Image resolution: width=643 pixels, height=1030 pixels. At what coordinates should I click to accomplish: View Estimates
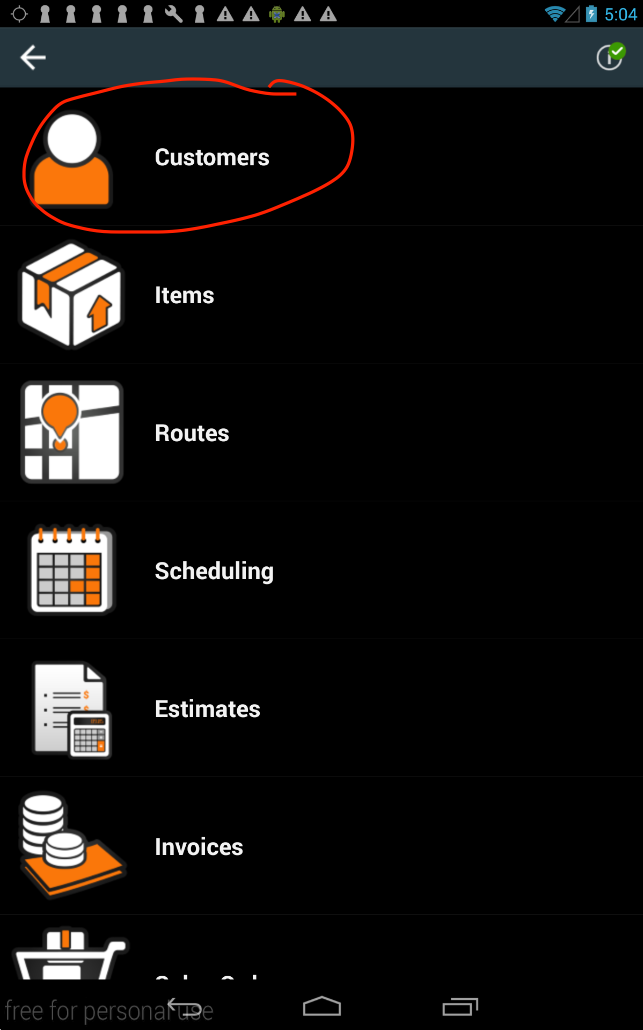(x=207, y=710)
